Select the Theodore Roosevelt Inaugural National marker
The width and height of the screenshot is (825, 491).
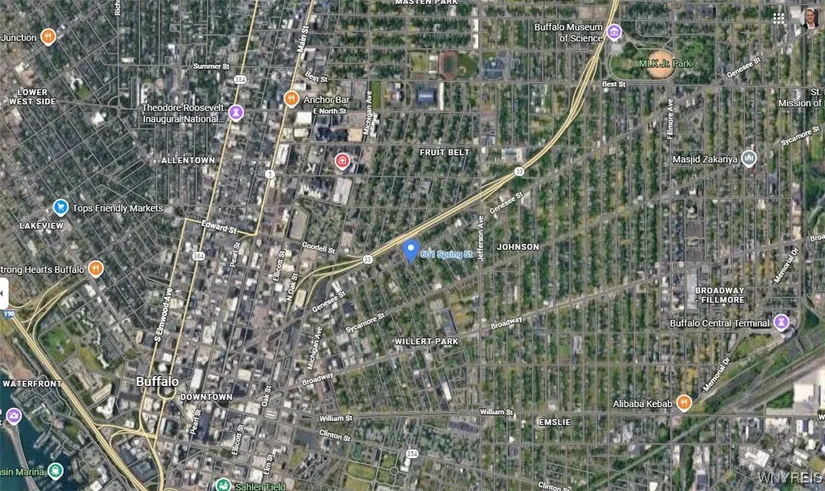coord(236,112)
